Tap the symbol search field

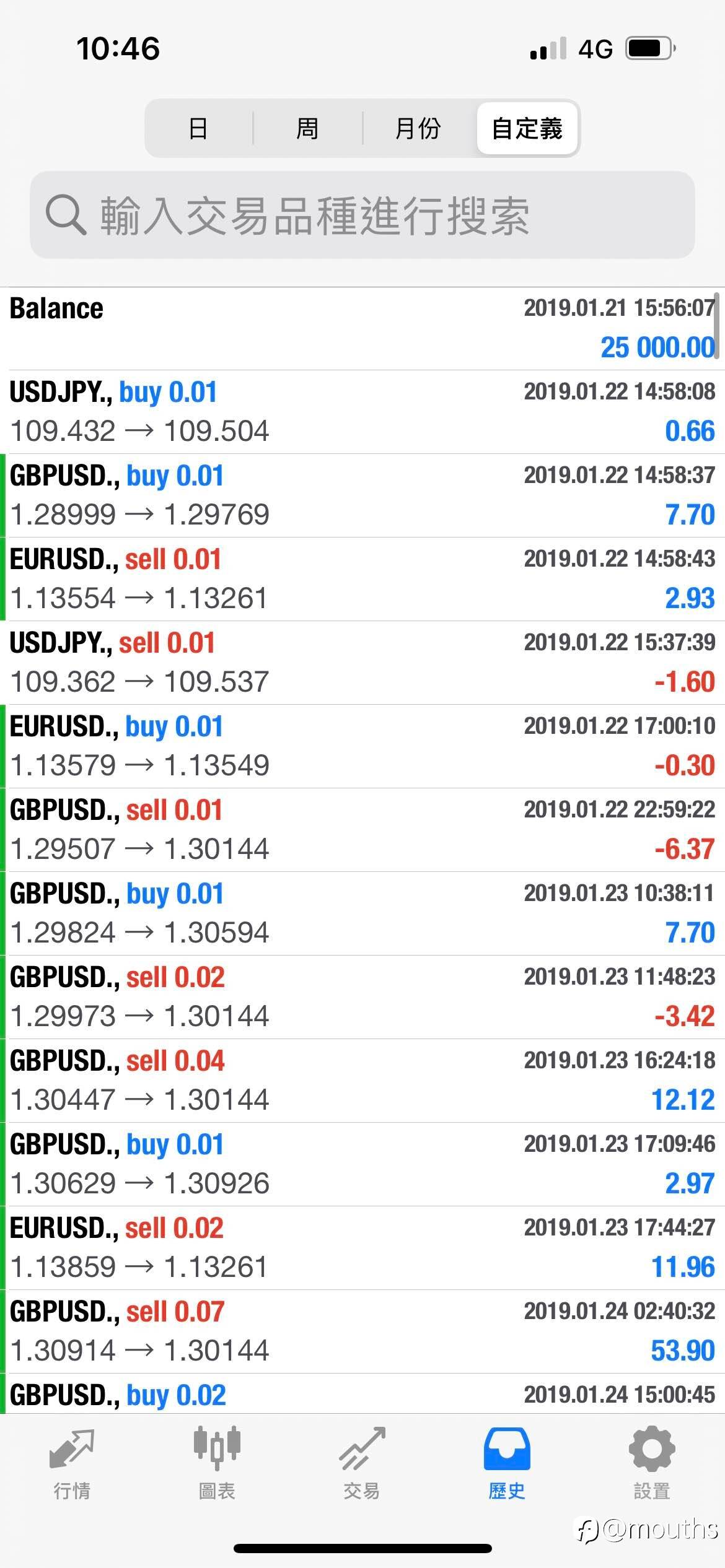362,215
